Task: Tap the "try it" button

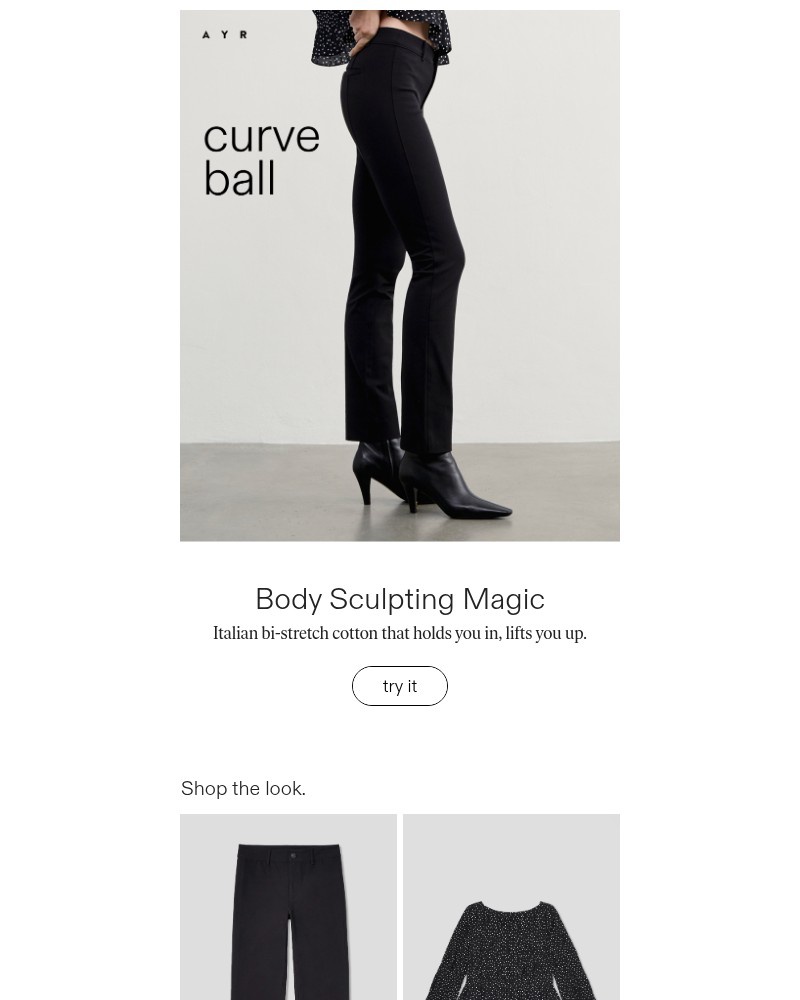Action: (x=400, y=686)
